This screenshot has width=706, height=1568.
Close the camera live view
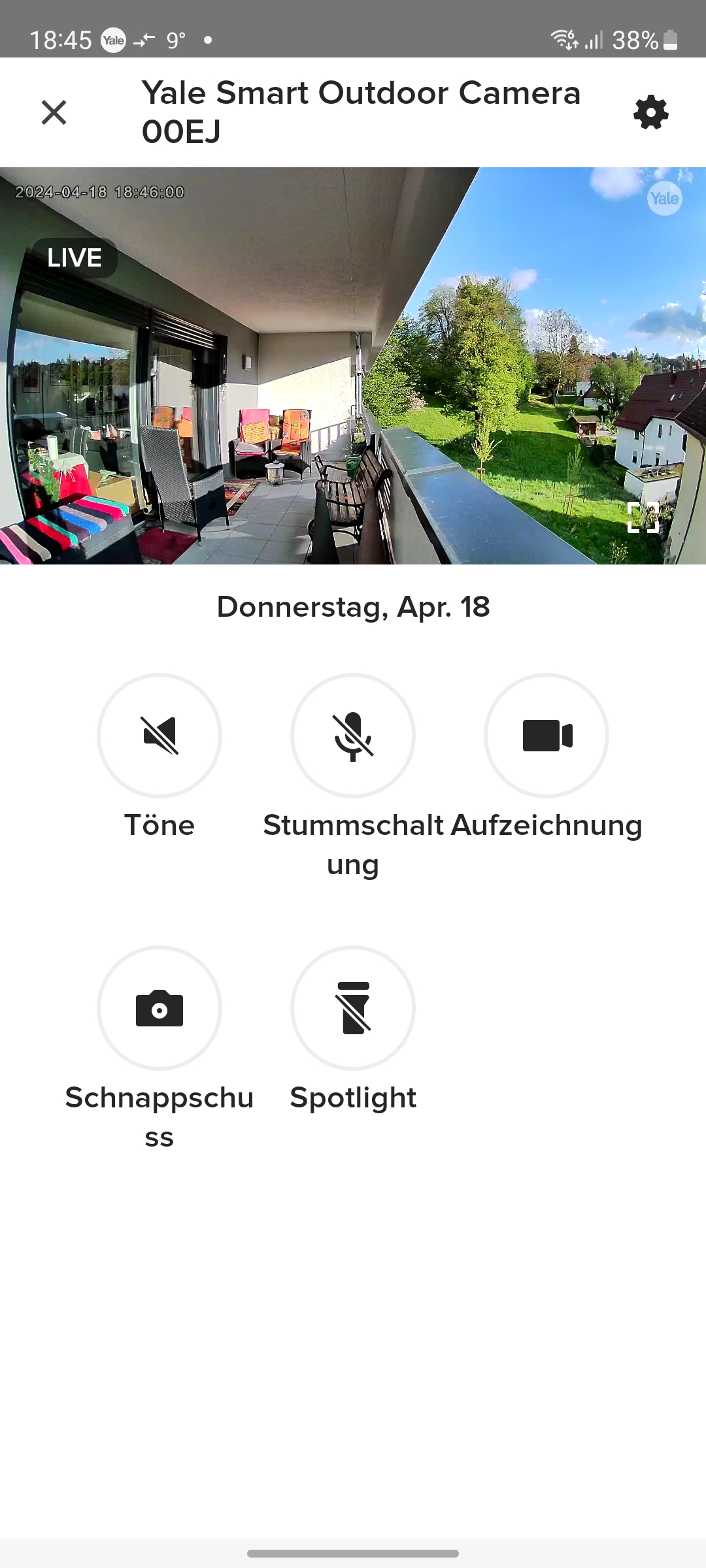[x=54, y=112]
